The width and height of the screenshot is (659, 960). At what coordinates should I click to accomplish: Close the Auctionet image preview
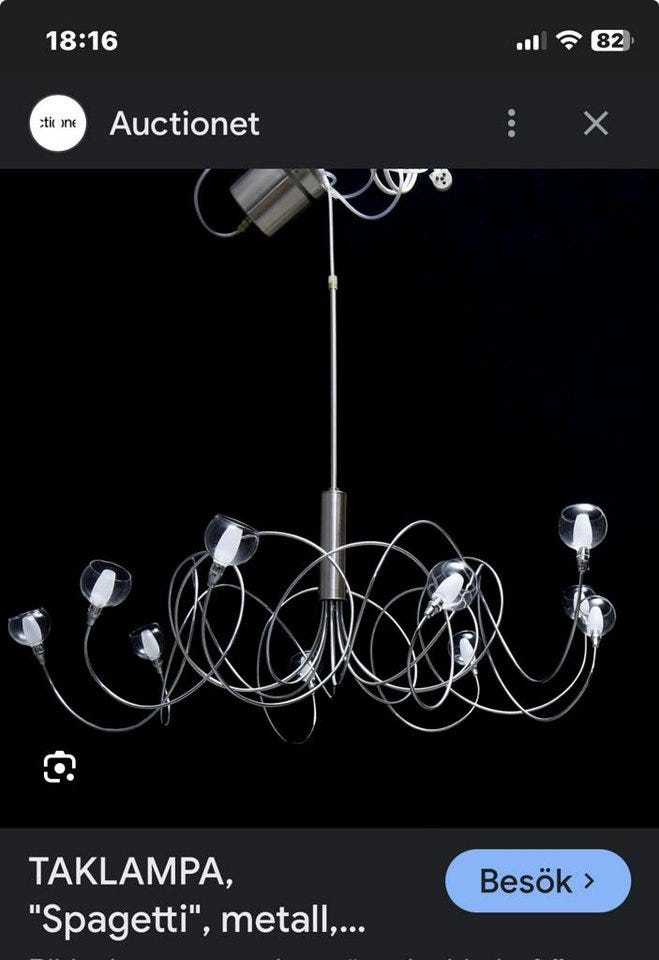[x=596, y=123]
